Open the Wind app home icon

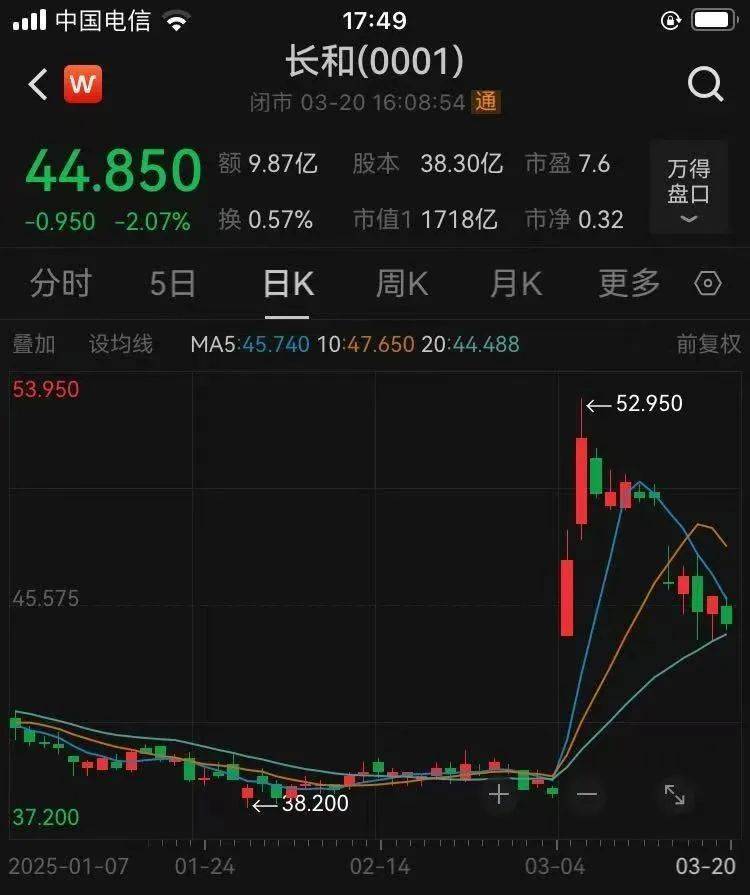[x=83, y=84]
